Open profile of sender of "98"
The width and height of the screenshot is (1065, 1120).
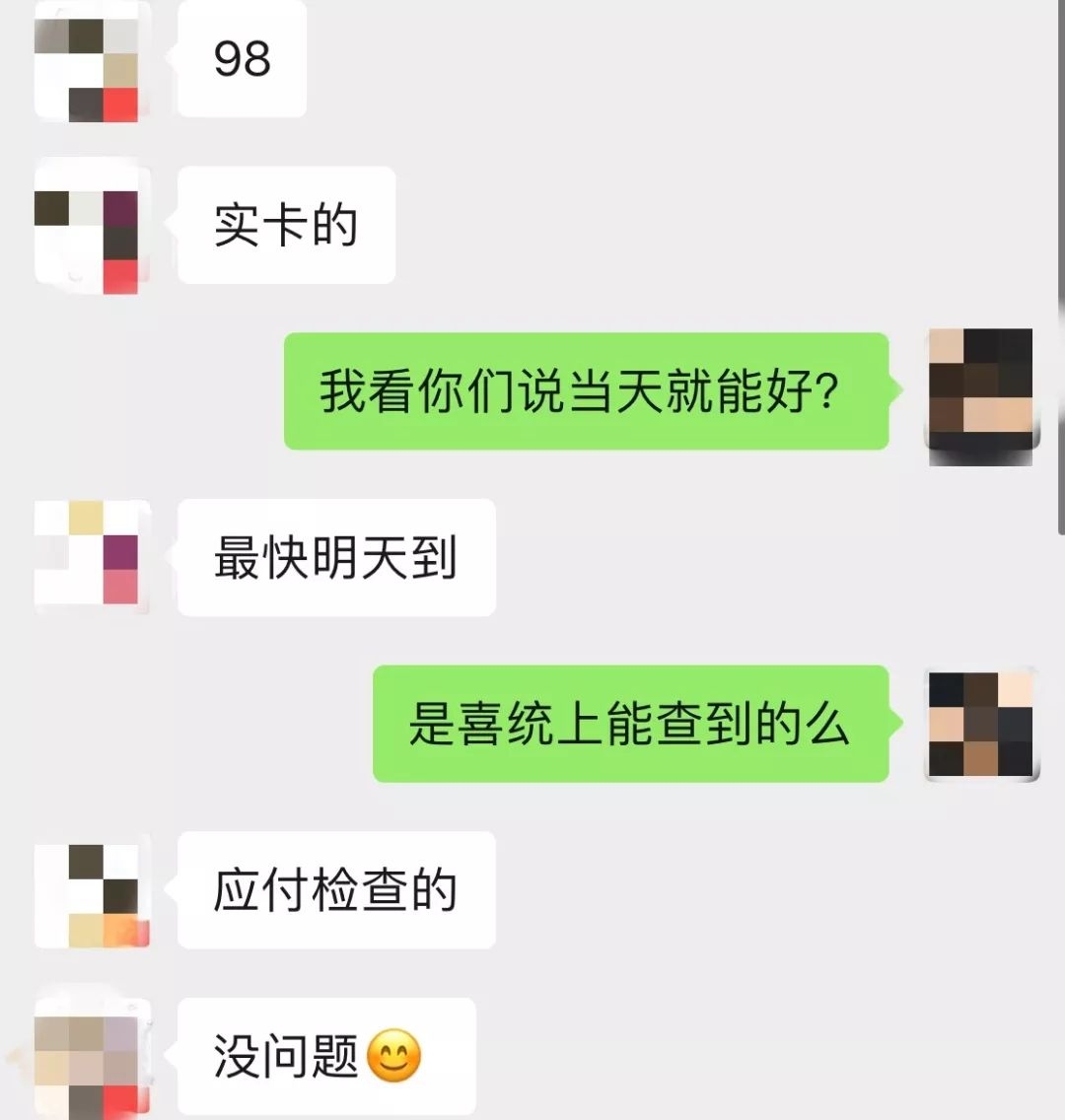pos(87,61)
